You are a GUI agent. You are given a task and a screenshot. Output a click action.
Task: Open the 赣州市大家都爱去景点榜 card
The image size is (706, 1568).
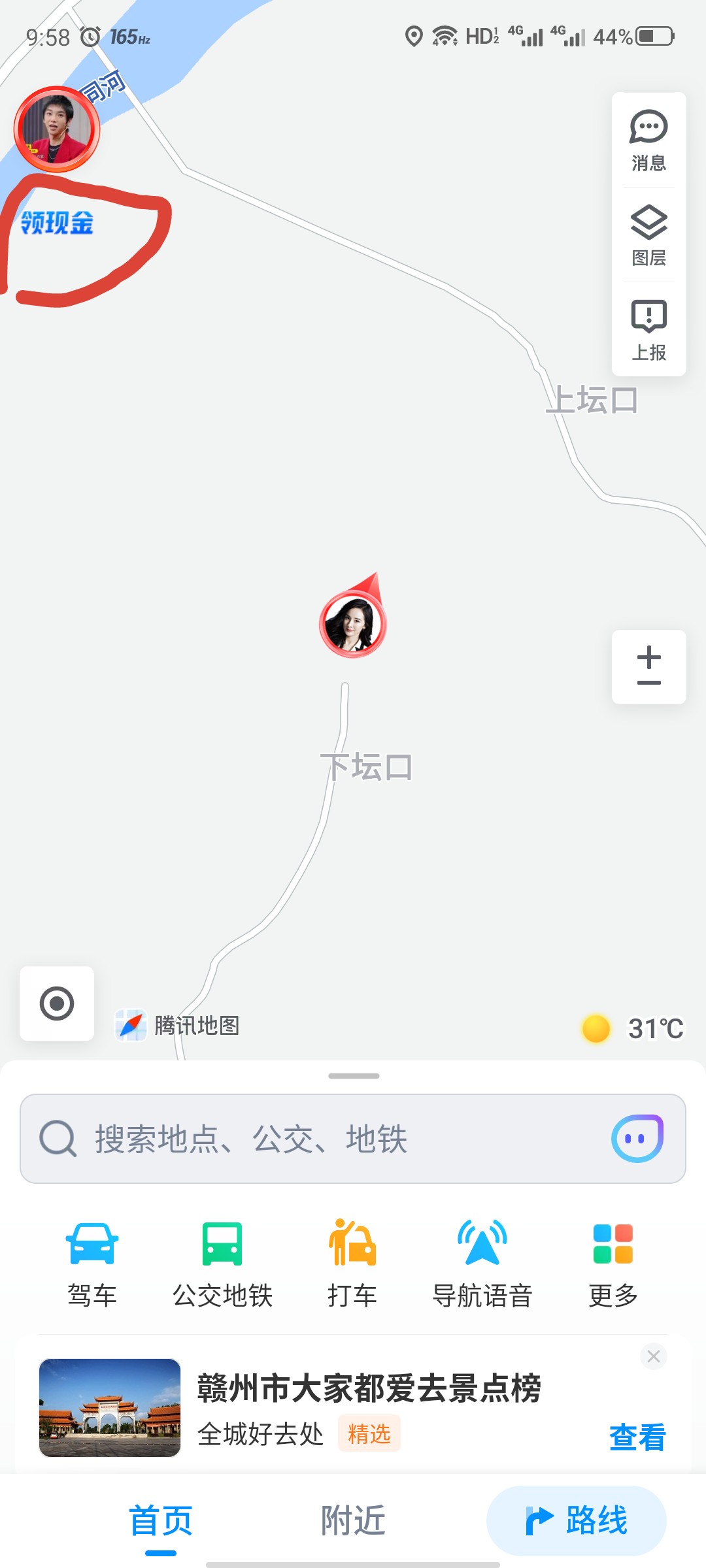tap(369, 1388)
